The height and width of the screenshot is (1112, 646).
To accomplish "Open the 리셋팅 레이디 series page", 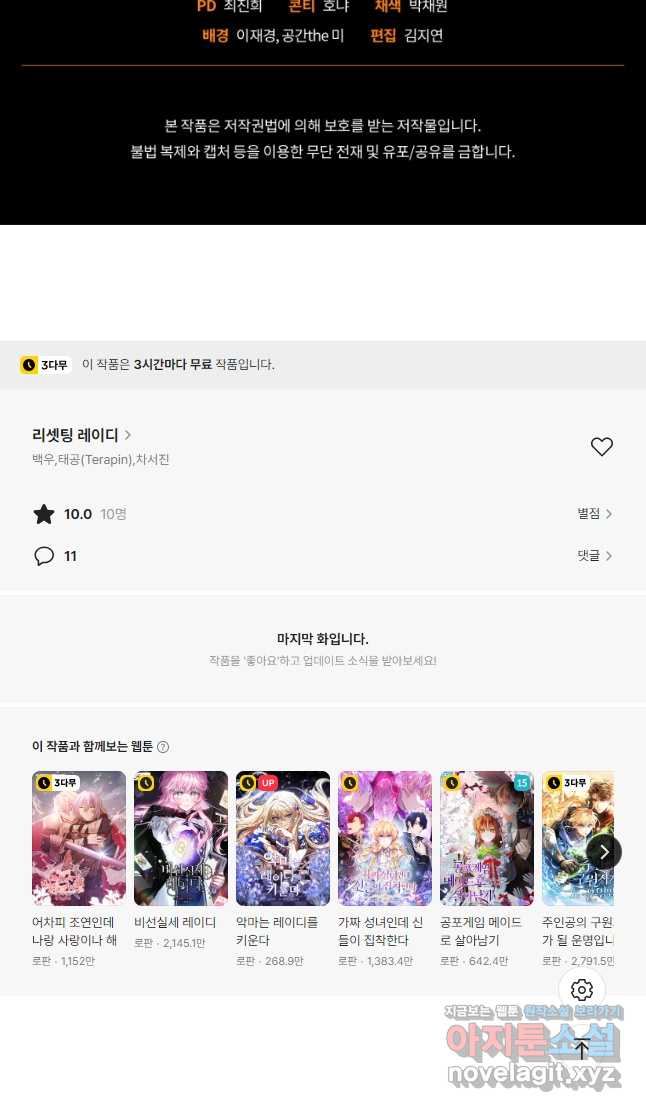I will (x=82, y=435).
